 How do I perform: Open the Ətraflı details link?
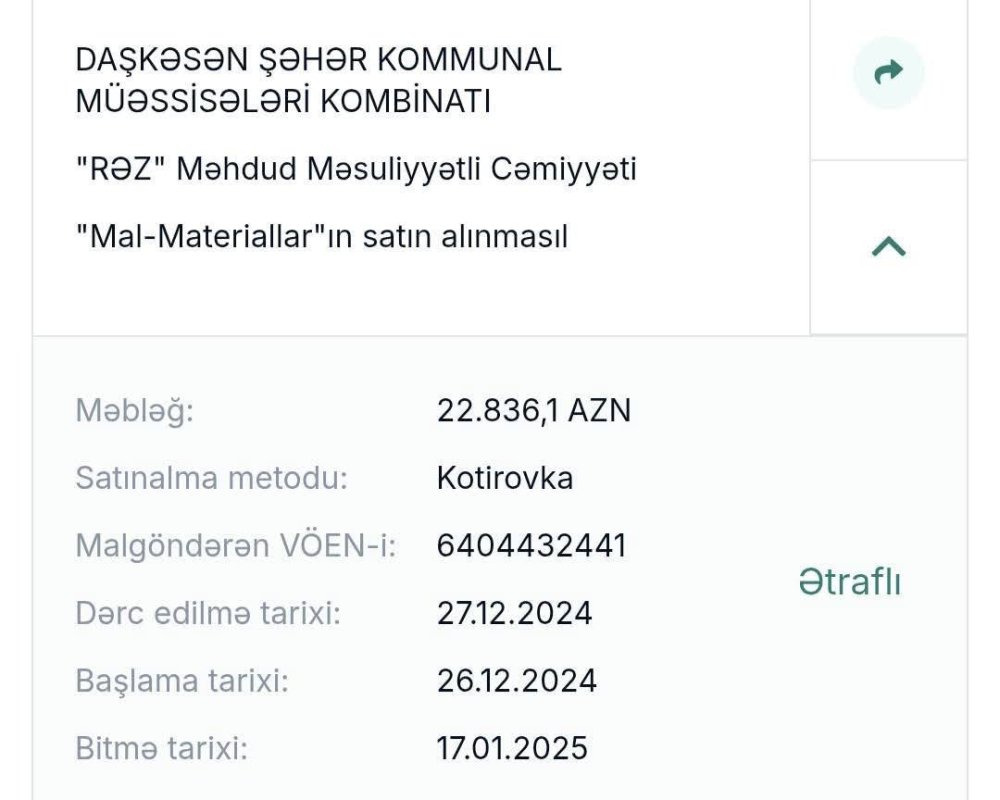[x=850, y=581]
